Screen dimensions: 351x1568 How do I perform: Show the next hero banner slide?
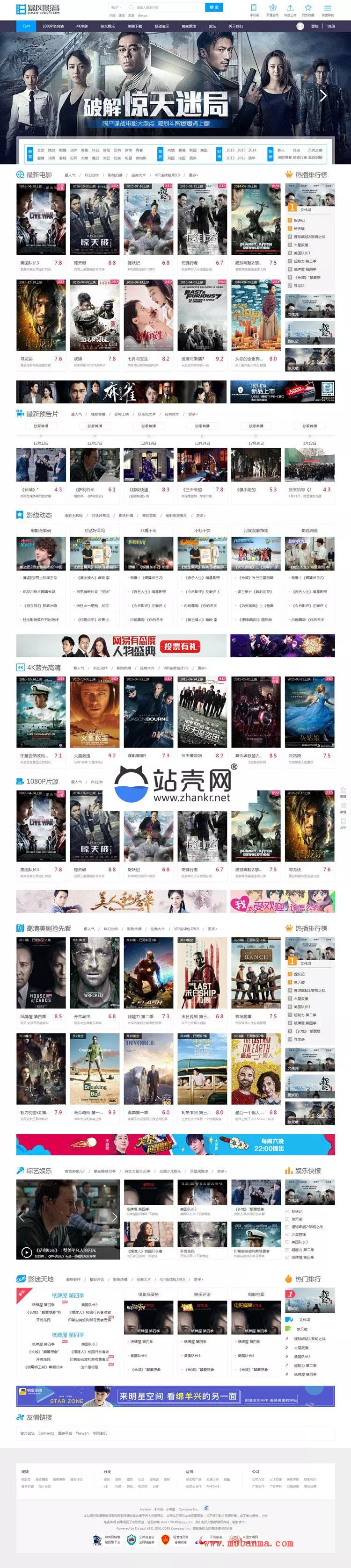[323, 95]
